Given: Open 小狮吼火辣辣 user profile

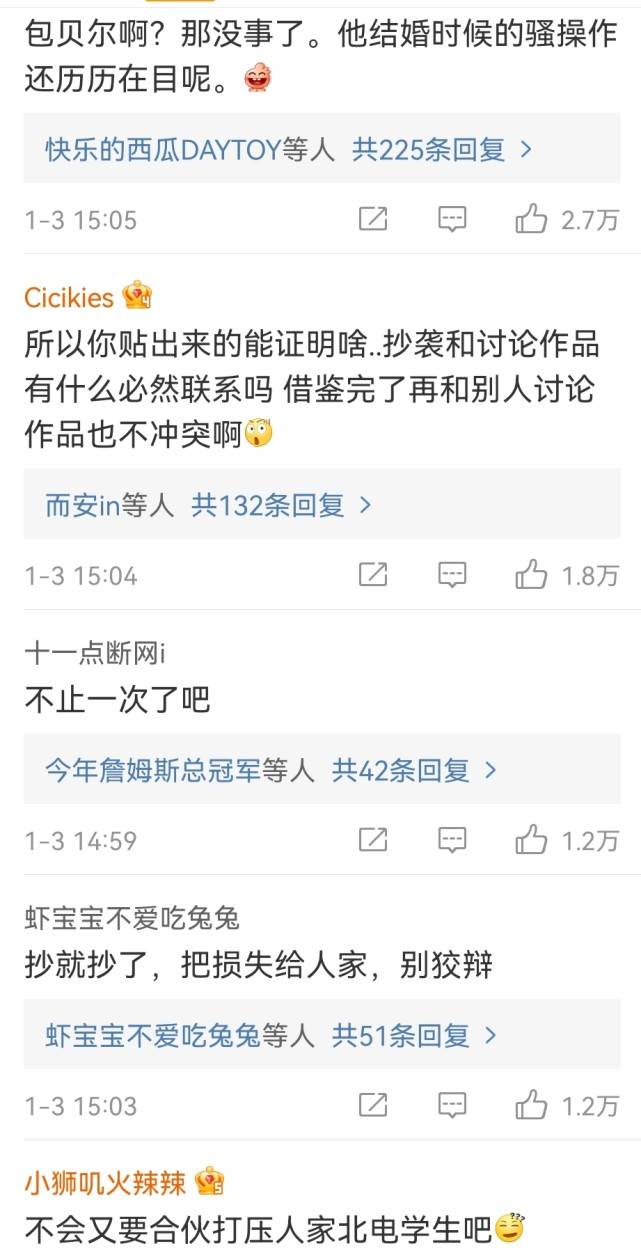Looking at the screenshot, I should [x=105, y=1183].
